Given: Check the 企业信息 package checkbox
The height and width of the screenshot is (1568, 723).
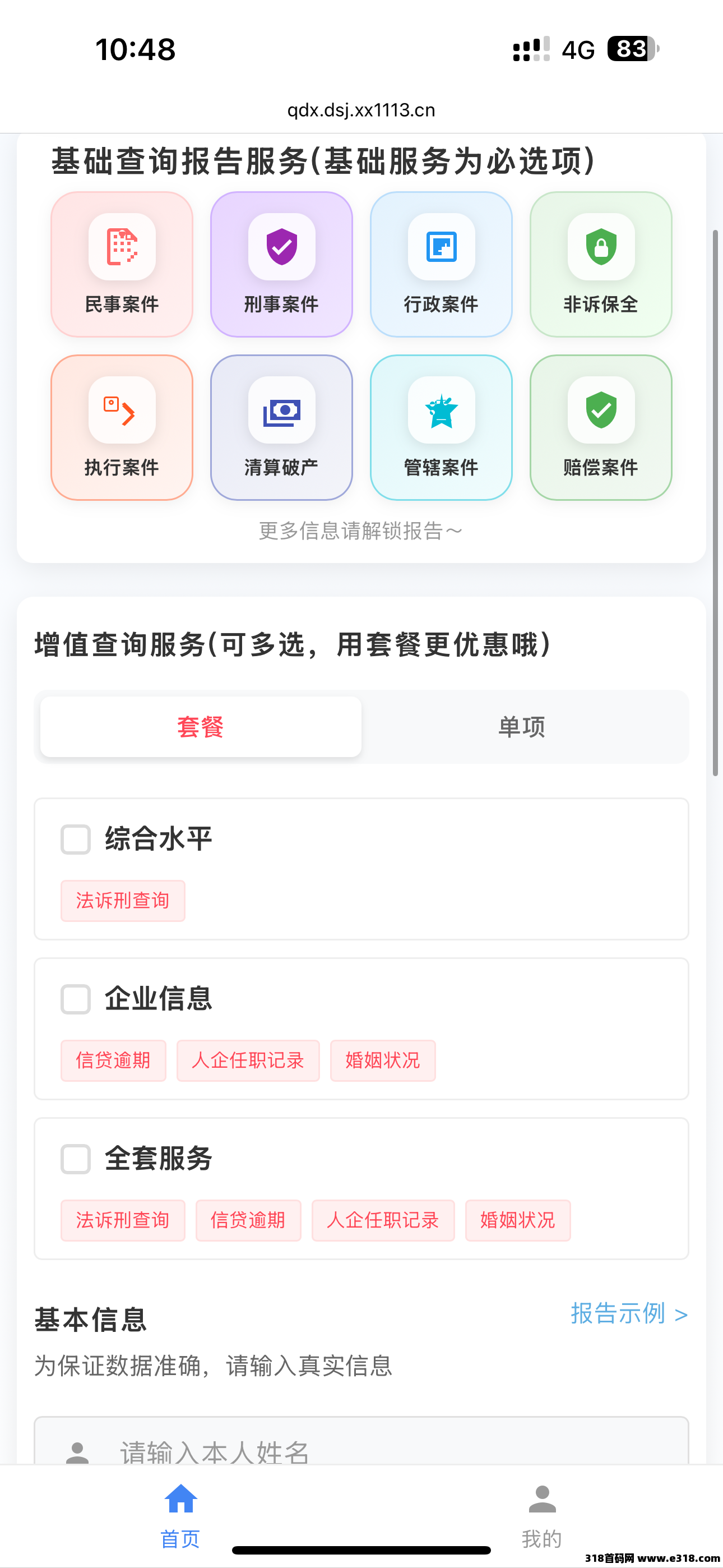Looking at the screenshot, I should 76,999.
